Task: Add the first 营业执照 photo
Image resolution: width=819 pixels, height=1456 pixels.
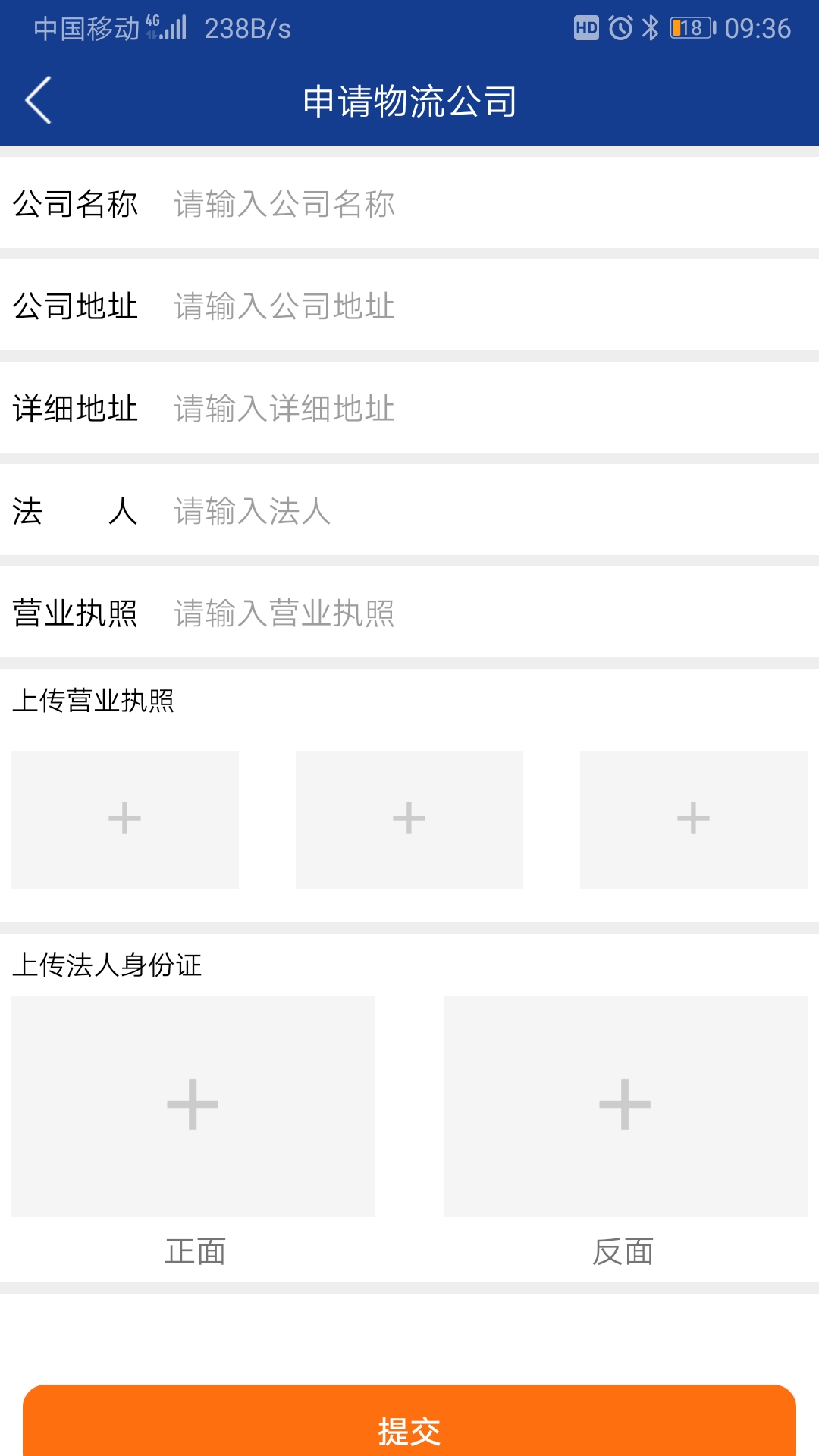Action: tap(125, 819)
